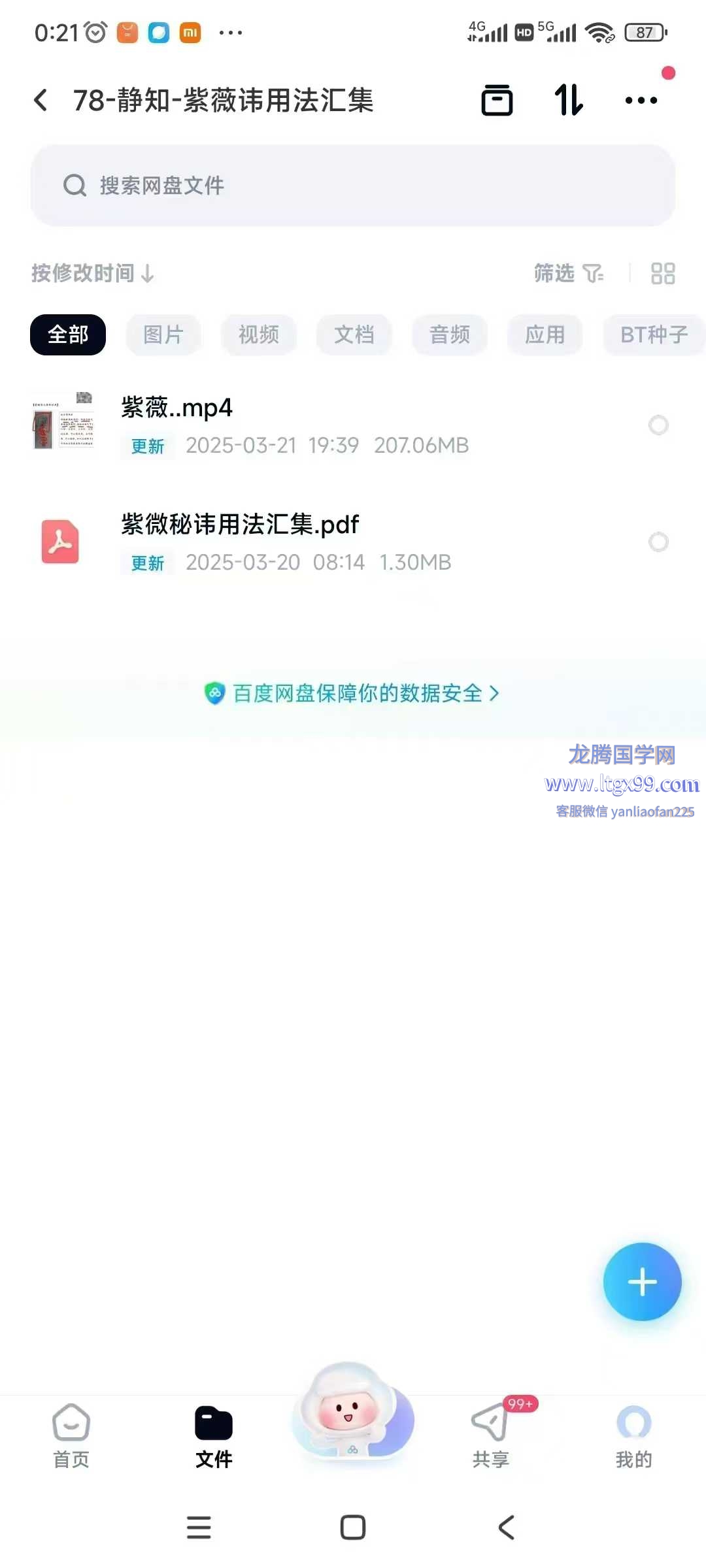This screenshot has width=706, height=1568.
Task: Open the transfer list arrows icon
Action: (x=568, y=100)
